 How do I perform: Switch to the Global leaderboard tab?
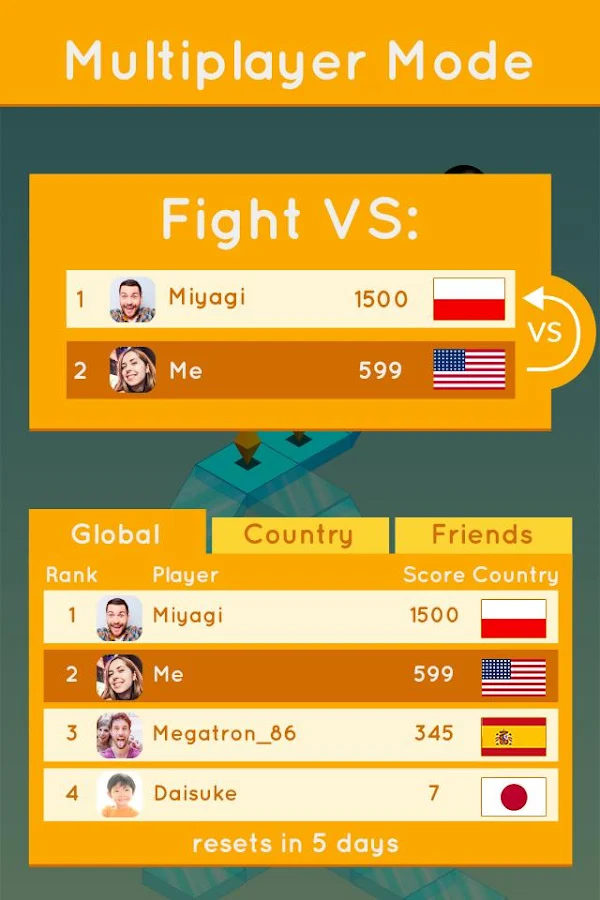coord(116,534)
